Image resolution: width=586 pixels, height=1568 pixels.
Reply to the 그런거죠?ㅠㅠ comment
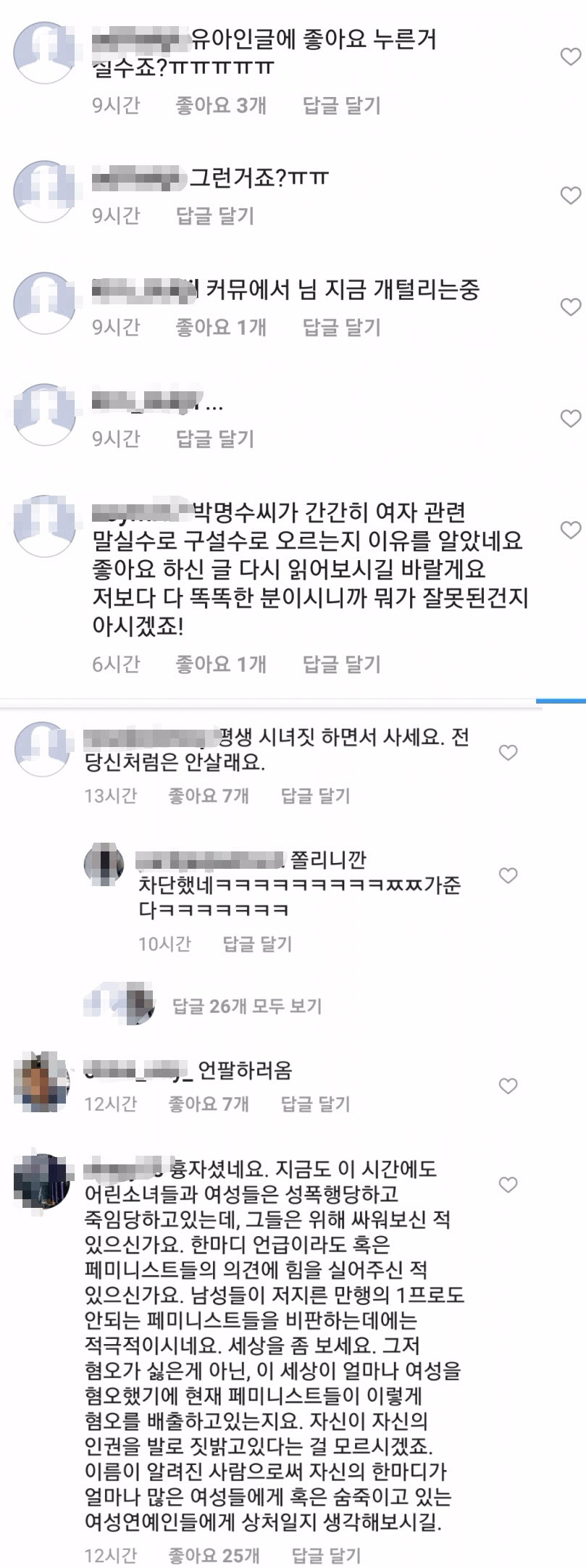point(215,216)
